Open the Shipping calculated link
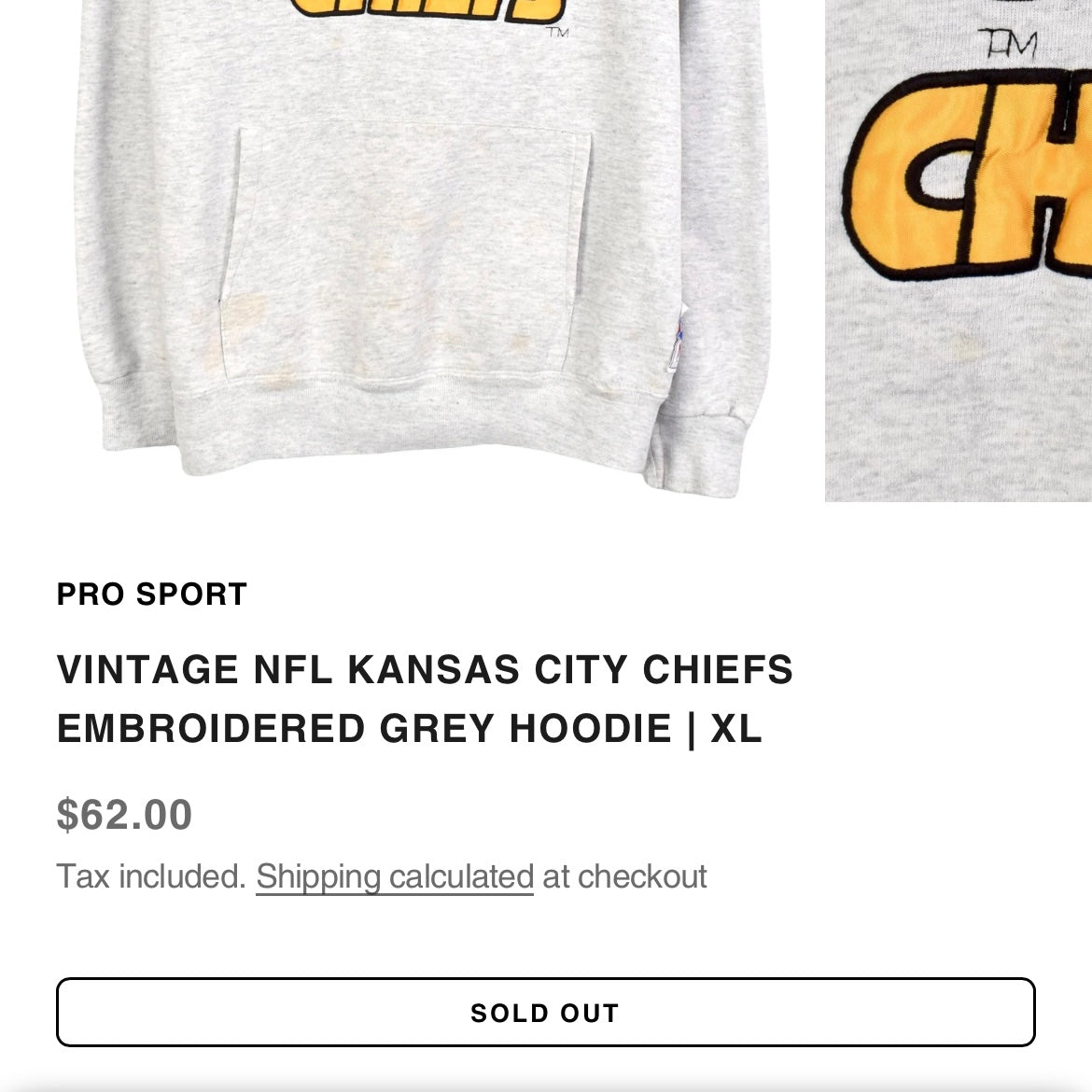Image resolution: width=1092 pixels, height=1092 pixels. pos(394,877)
